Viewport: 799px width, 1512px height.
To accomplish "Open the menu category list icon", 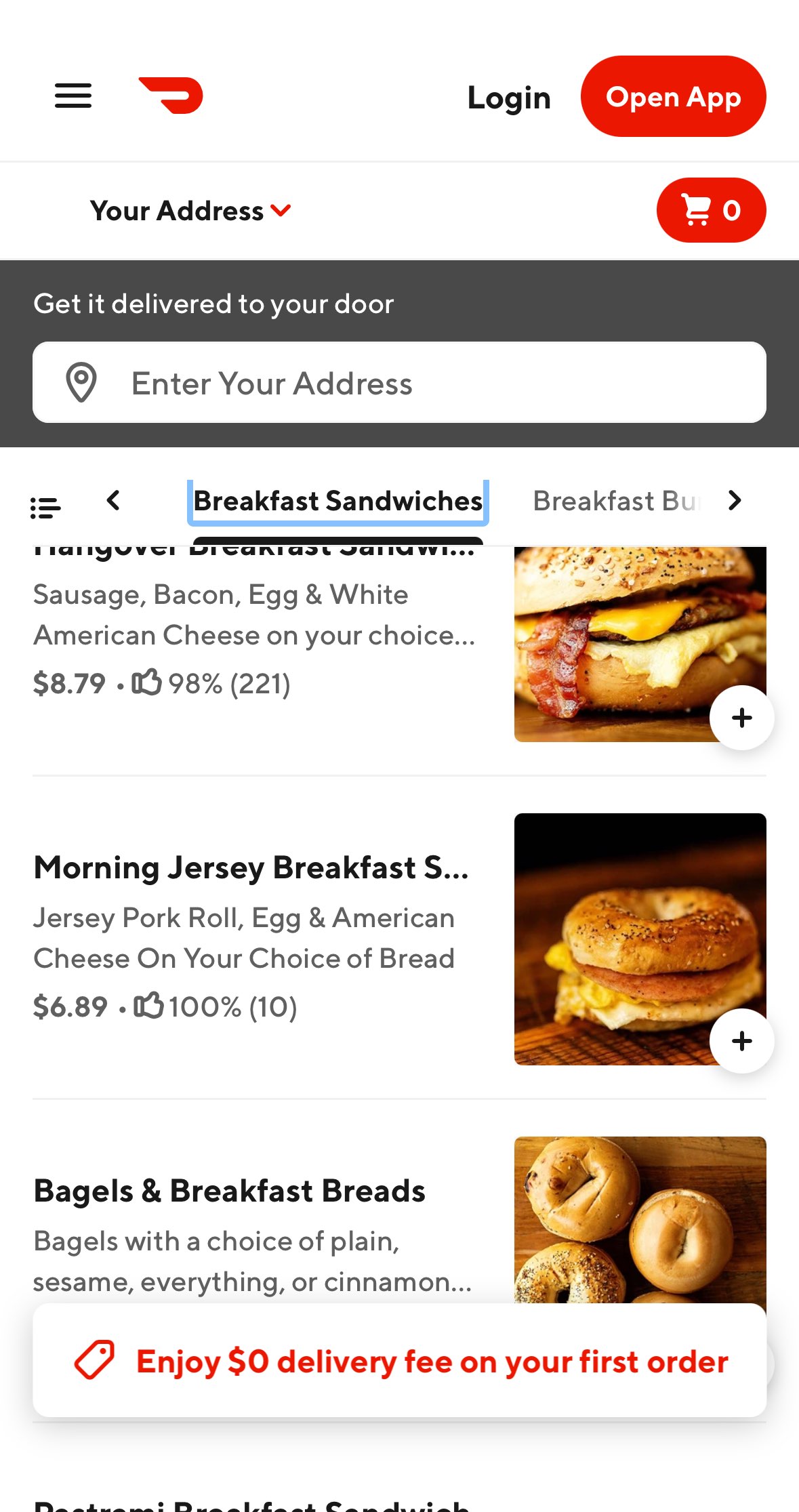I will [x=45, y=507].
